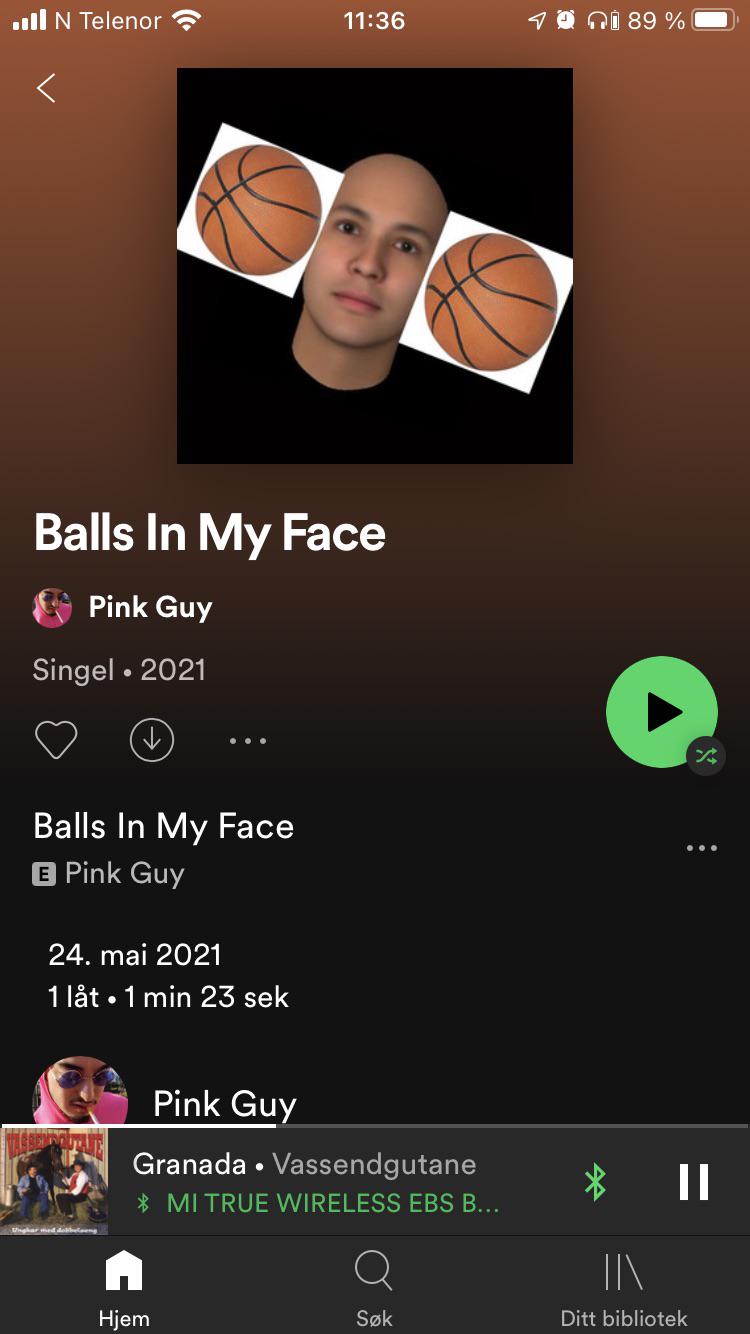Open the track's three-dot options menu
This screenshot has width=750, height=1334.
702,848
